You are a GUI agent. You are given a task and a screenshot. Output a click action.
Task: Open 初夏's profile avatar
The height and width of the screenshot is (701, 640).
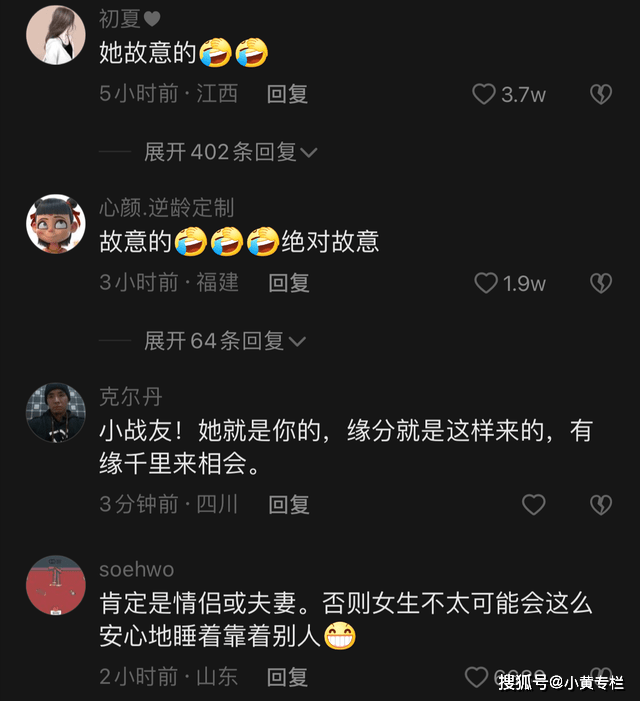pyautogui.click(x=55, y=35)
